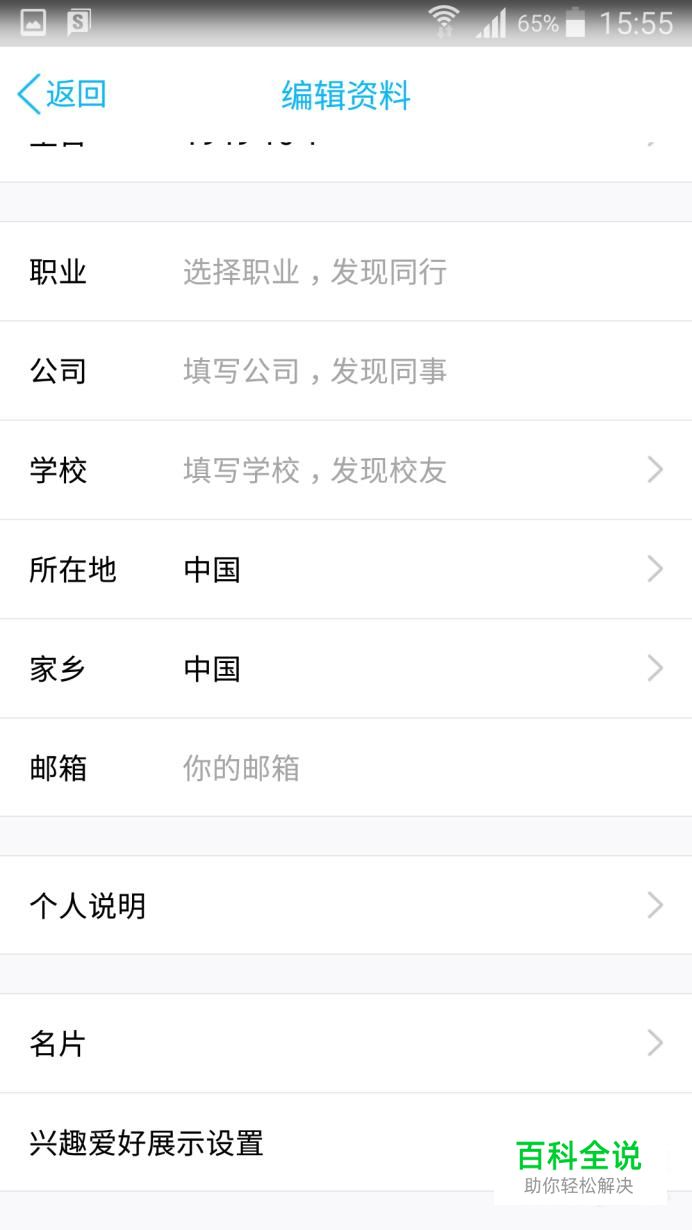Open 个人说明 personal description
The height and width of the screenshot is (1230, 692).
pos(346,905)
